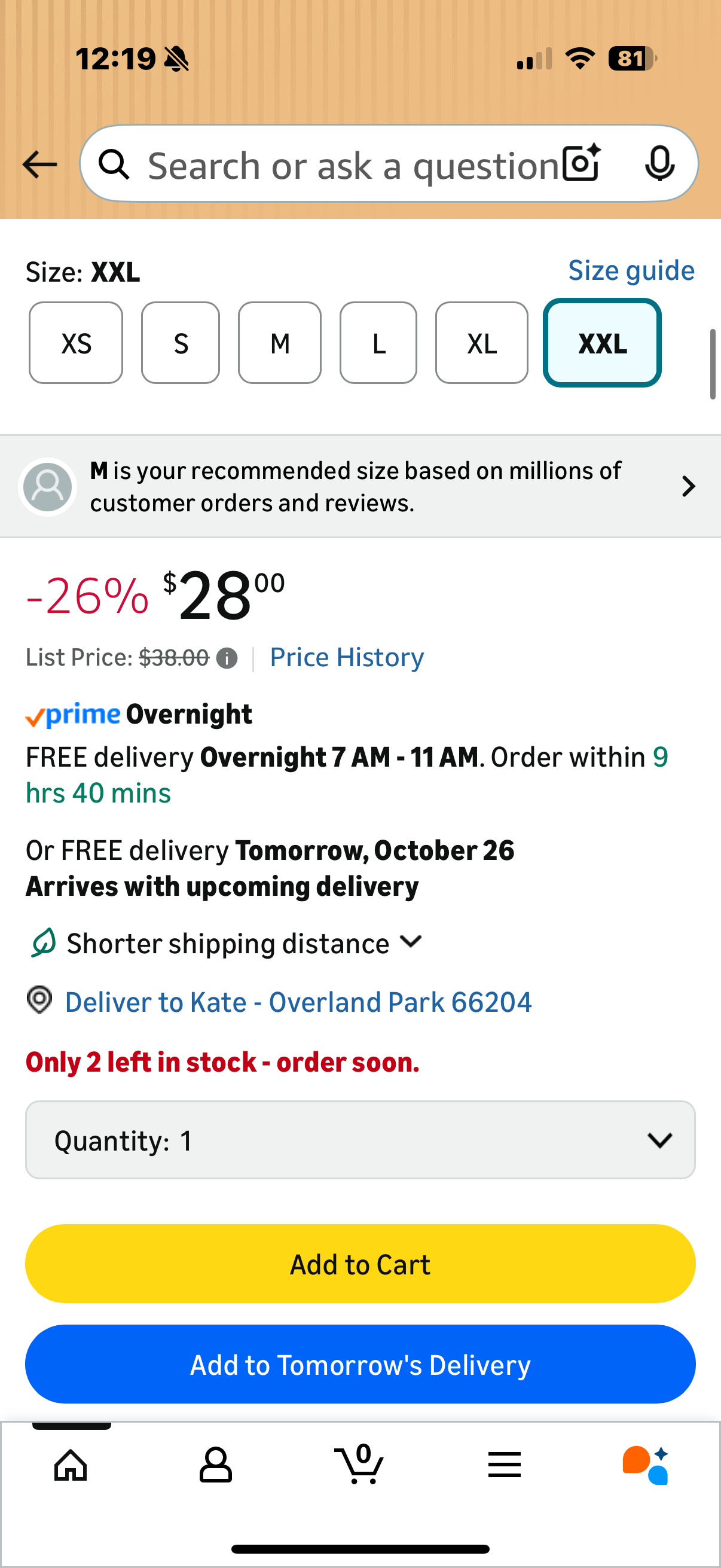721x1568 pixels.
Task: Change delivery address for Kate
Action: pos(298,1002)
